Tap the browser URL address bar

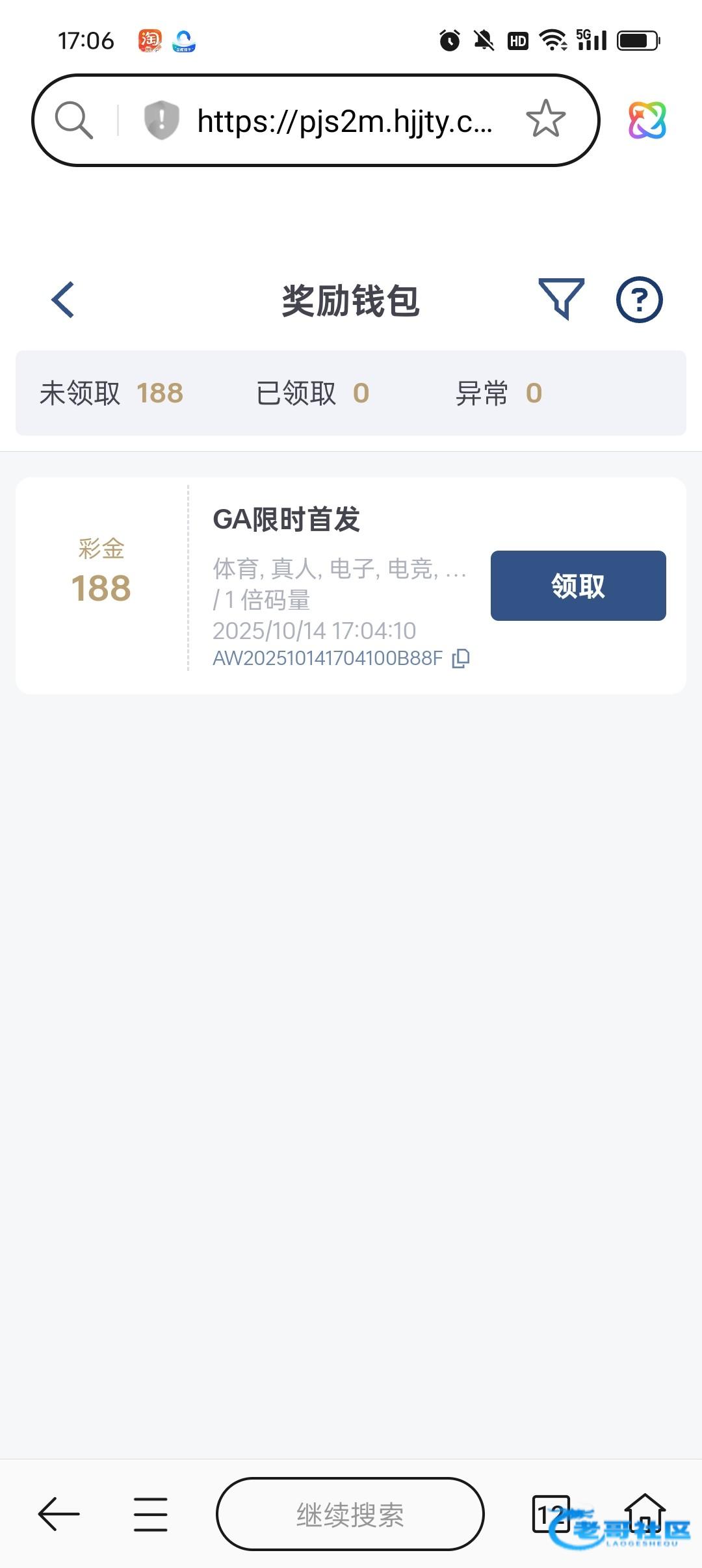coord(344,121)
